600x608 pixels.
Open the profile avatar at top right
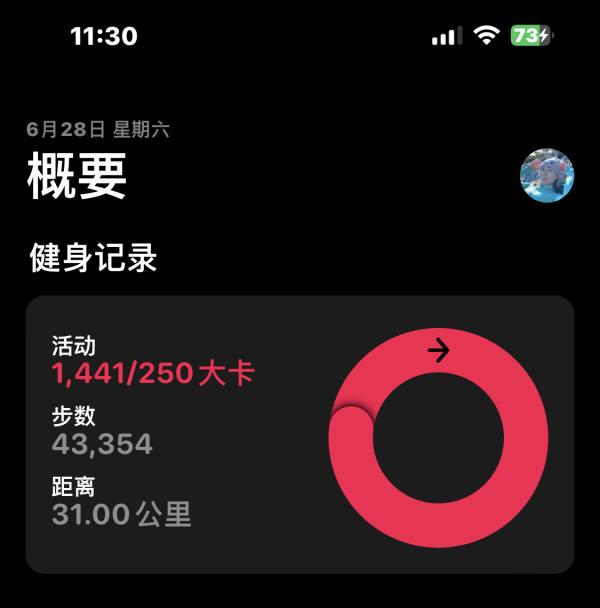(547, 176)
